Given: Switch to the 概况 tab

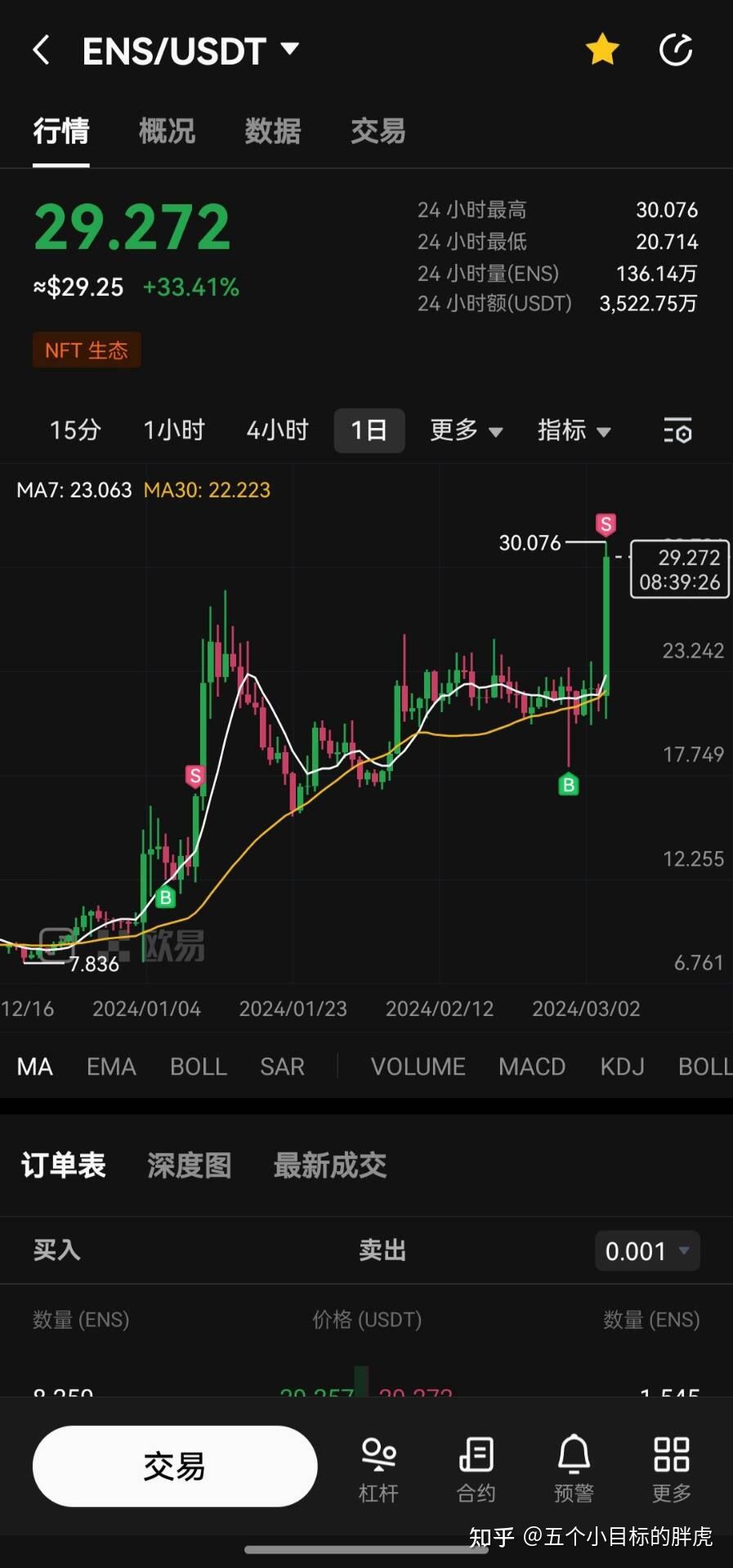Looking at the screenshot, I should 167,131.
